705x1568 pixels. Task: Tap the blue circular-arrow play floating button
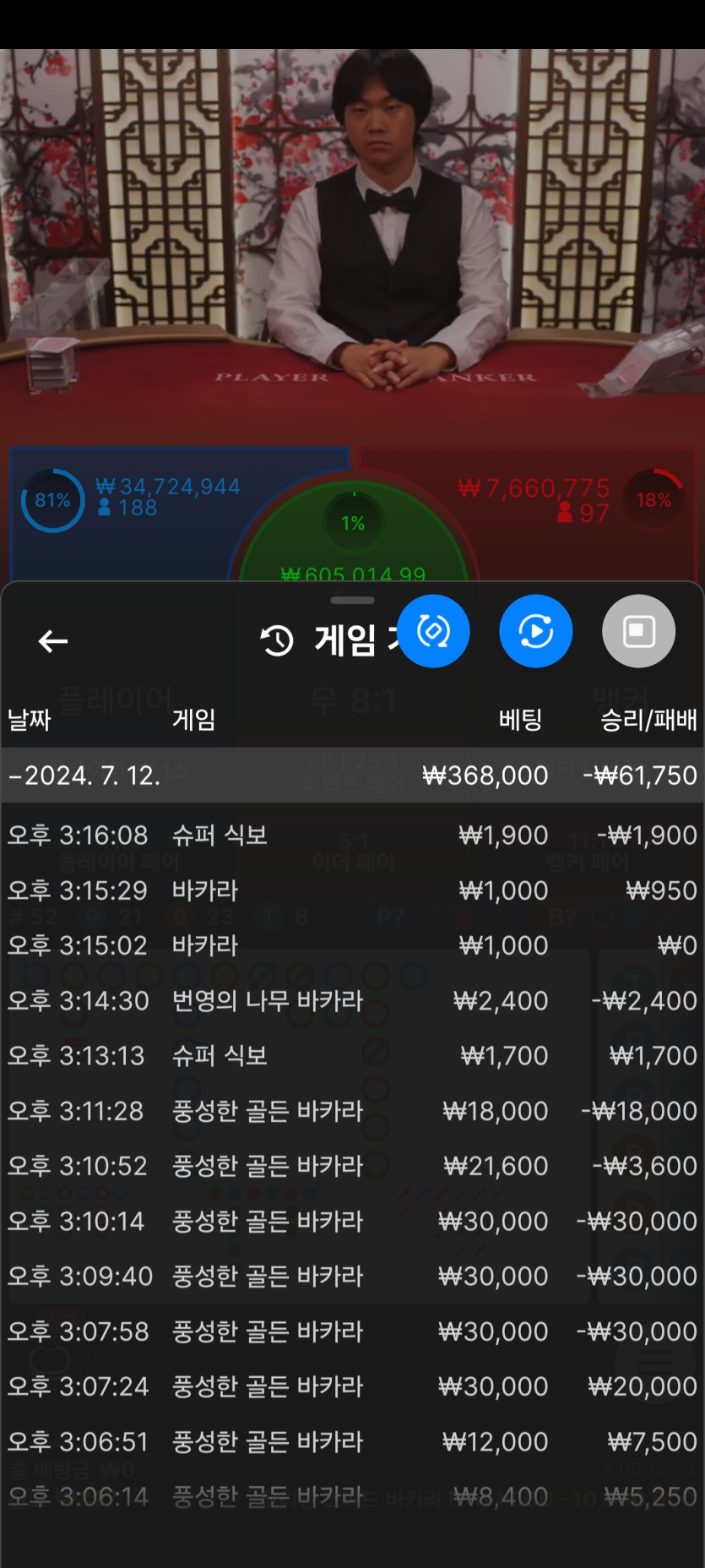tap(536, 631)
